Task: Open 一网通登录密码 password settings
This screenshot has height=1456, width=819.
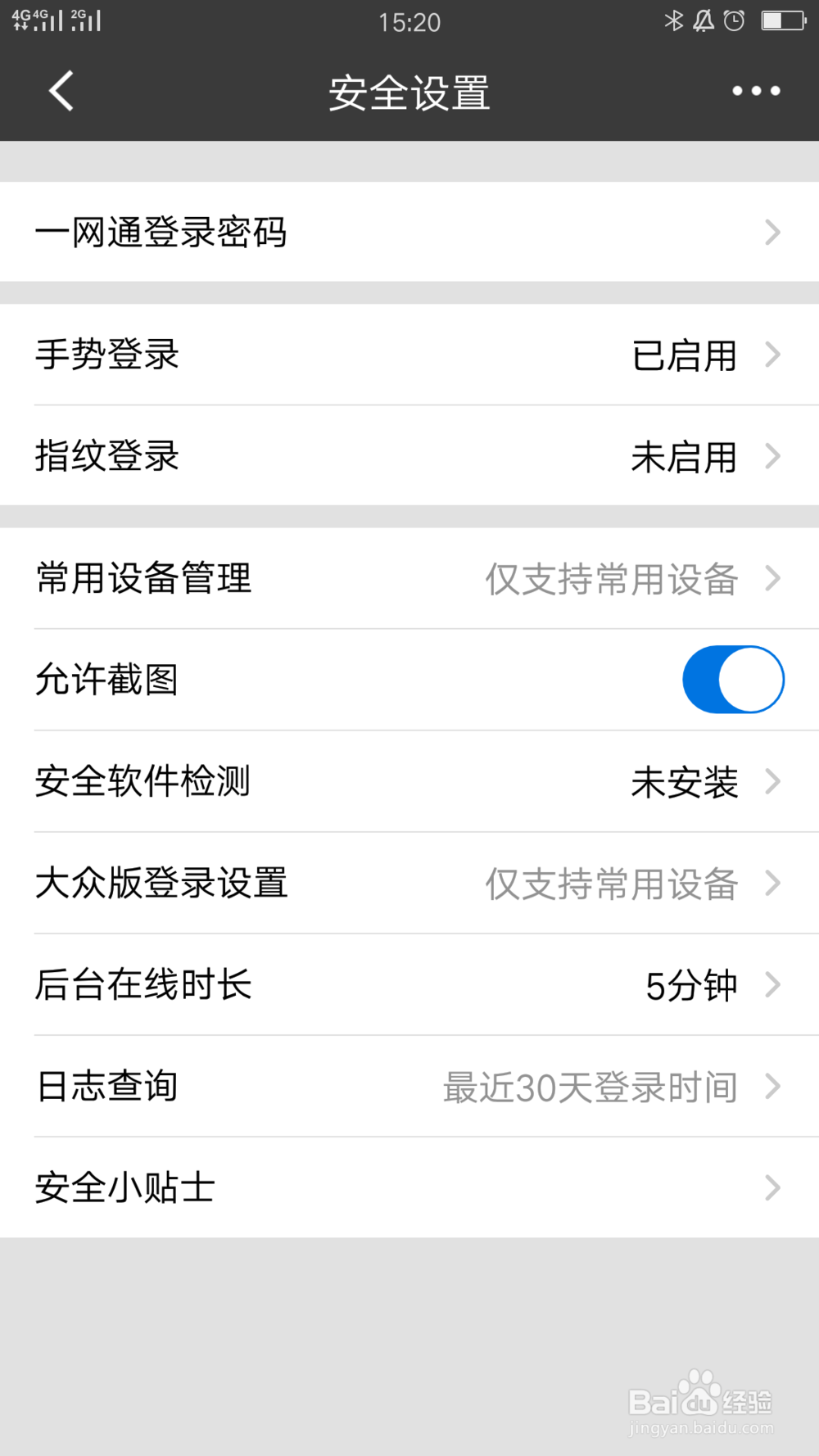Action: 409,233
